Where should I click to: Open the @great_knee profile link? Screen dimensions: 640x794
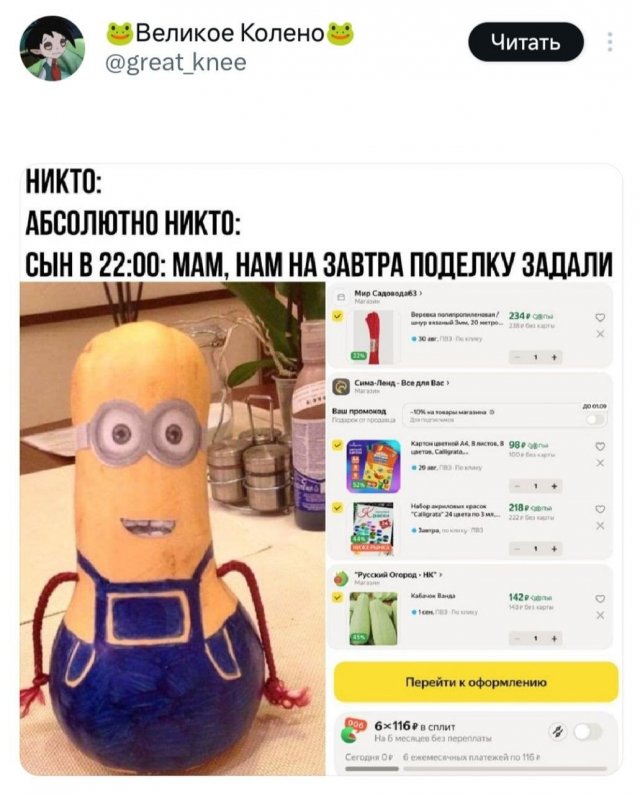coord(176,64)
